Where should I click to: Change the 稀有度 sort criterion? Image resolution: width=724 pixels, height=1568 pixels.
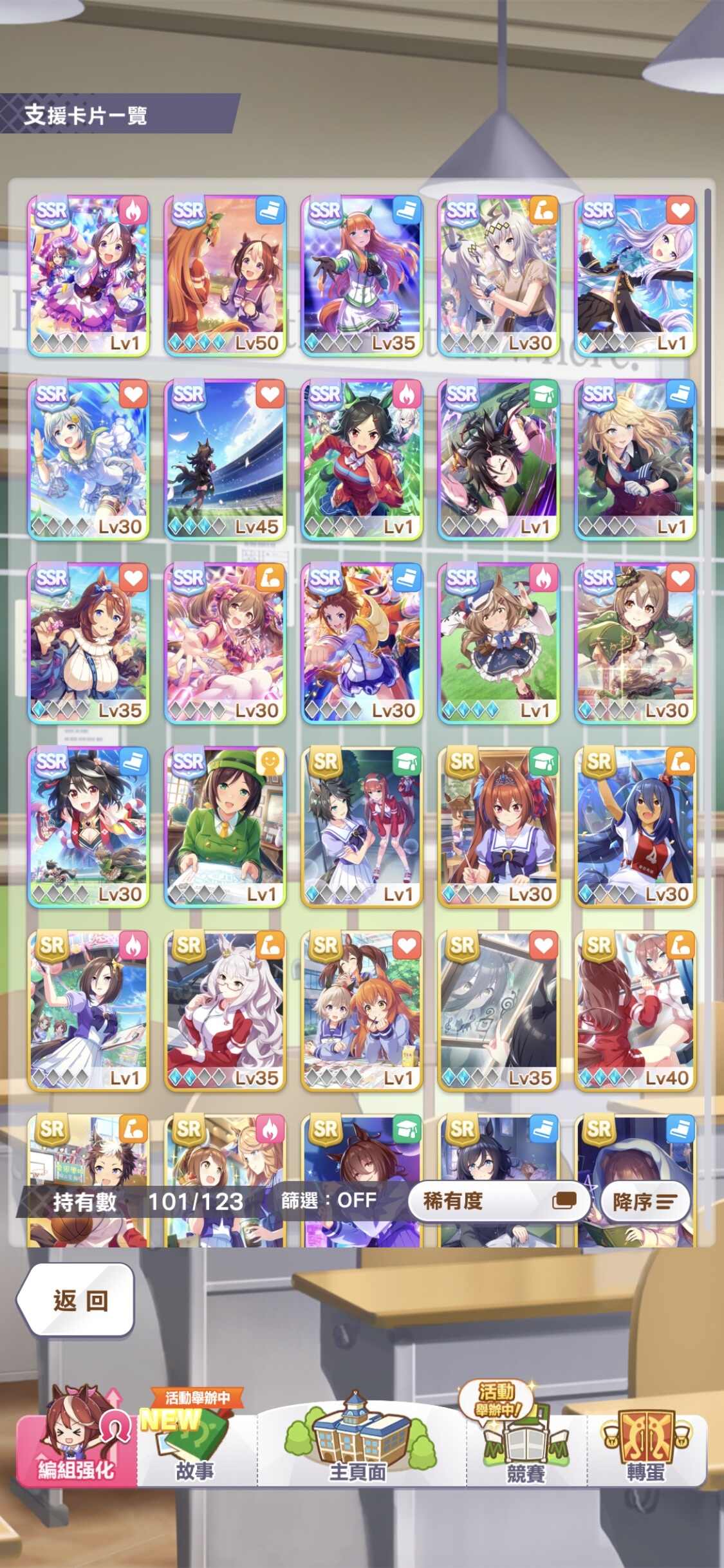(x=499, y=1201)
